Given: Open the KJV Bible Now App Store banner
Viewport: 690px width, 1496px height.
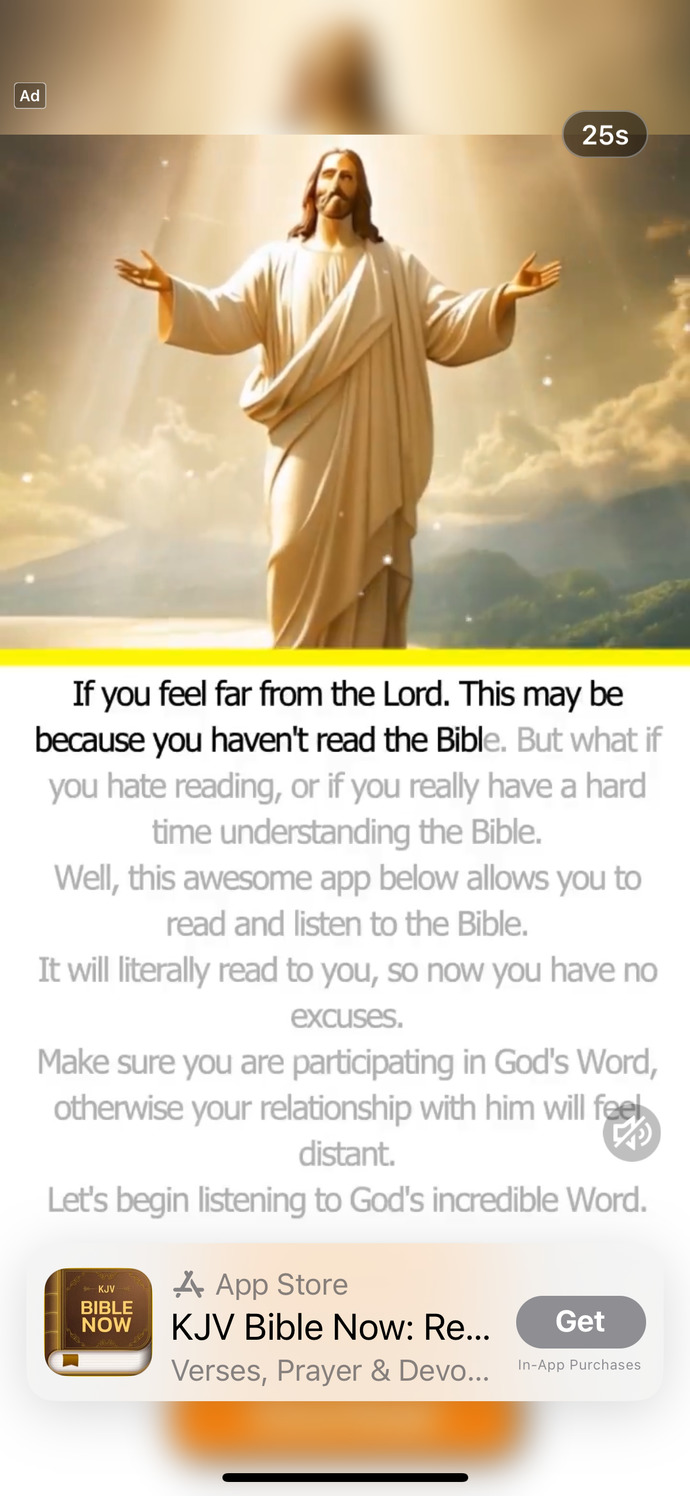Looking at the screenshot, I should click(x=330, y=1327).
